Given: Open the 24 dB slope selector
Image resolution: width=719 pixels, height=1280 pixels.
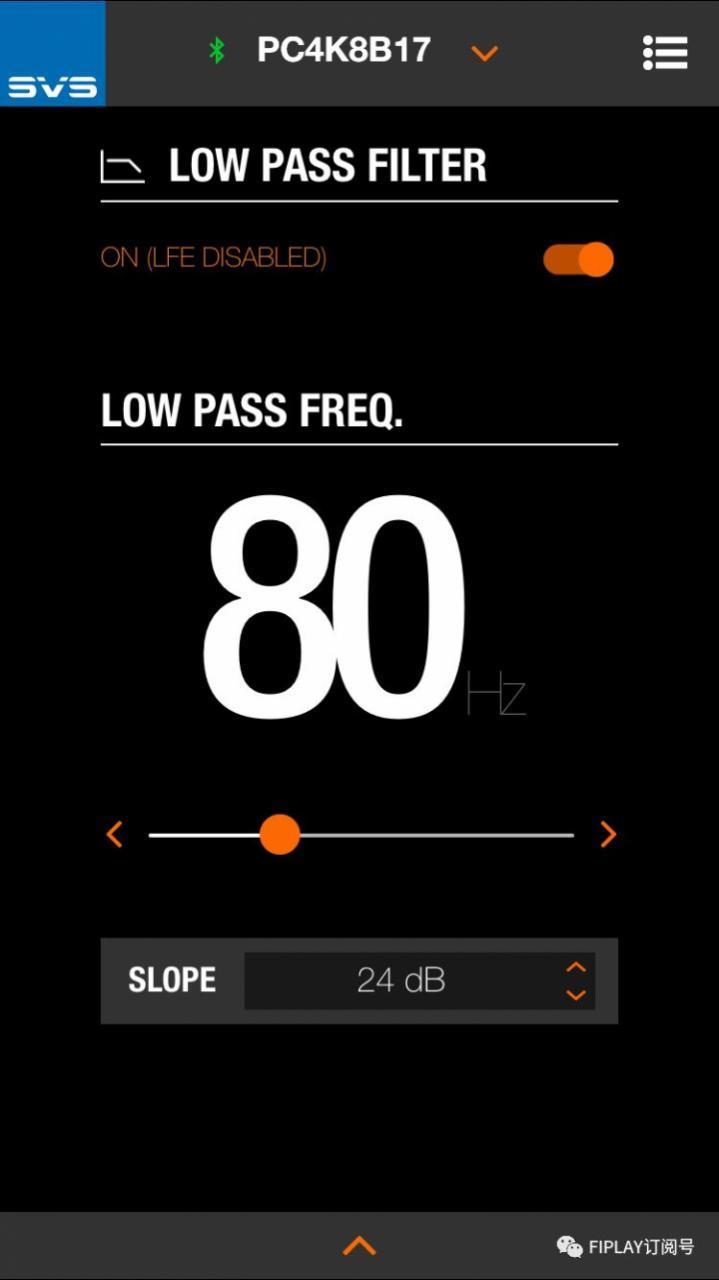Looking at the screenshot, I should 420,980.
